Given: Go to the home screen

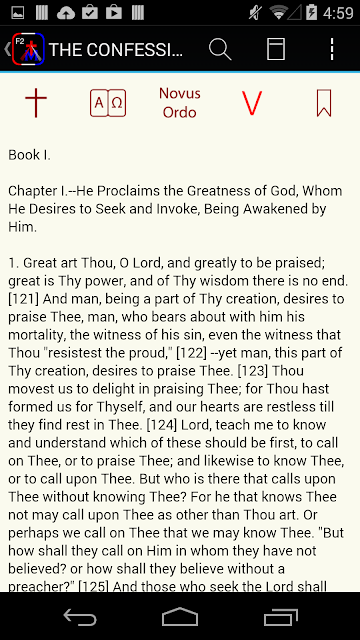Looking at the screenshot, I should [x=180, y=616].
